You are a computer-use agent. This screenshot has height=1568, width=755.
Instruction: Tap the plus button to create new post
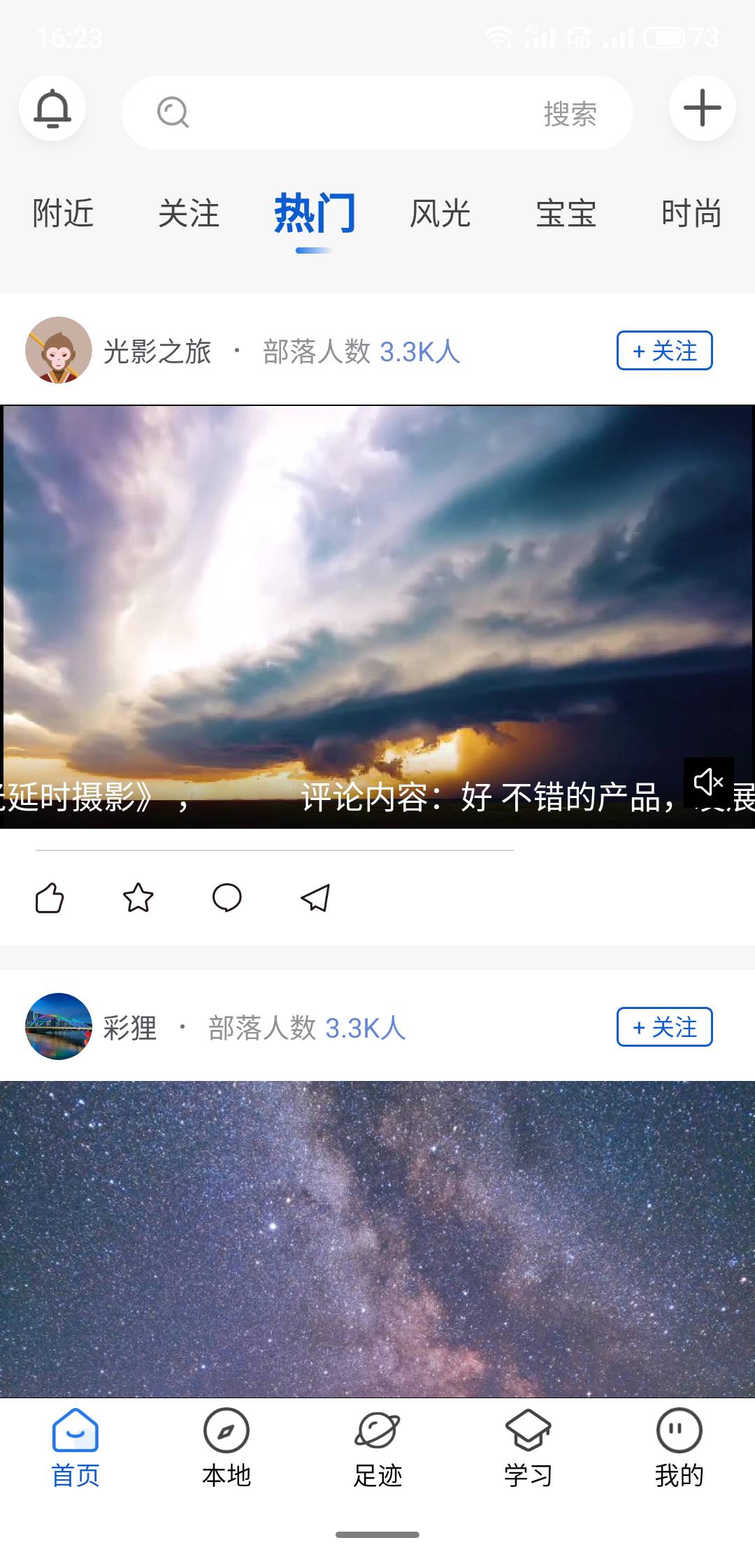pyautogui.click(x=702, y=108)
